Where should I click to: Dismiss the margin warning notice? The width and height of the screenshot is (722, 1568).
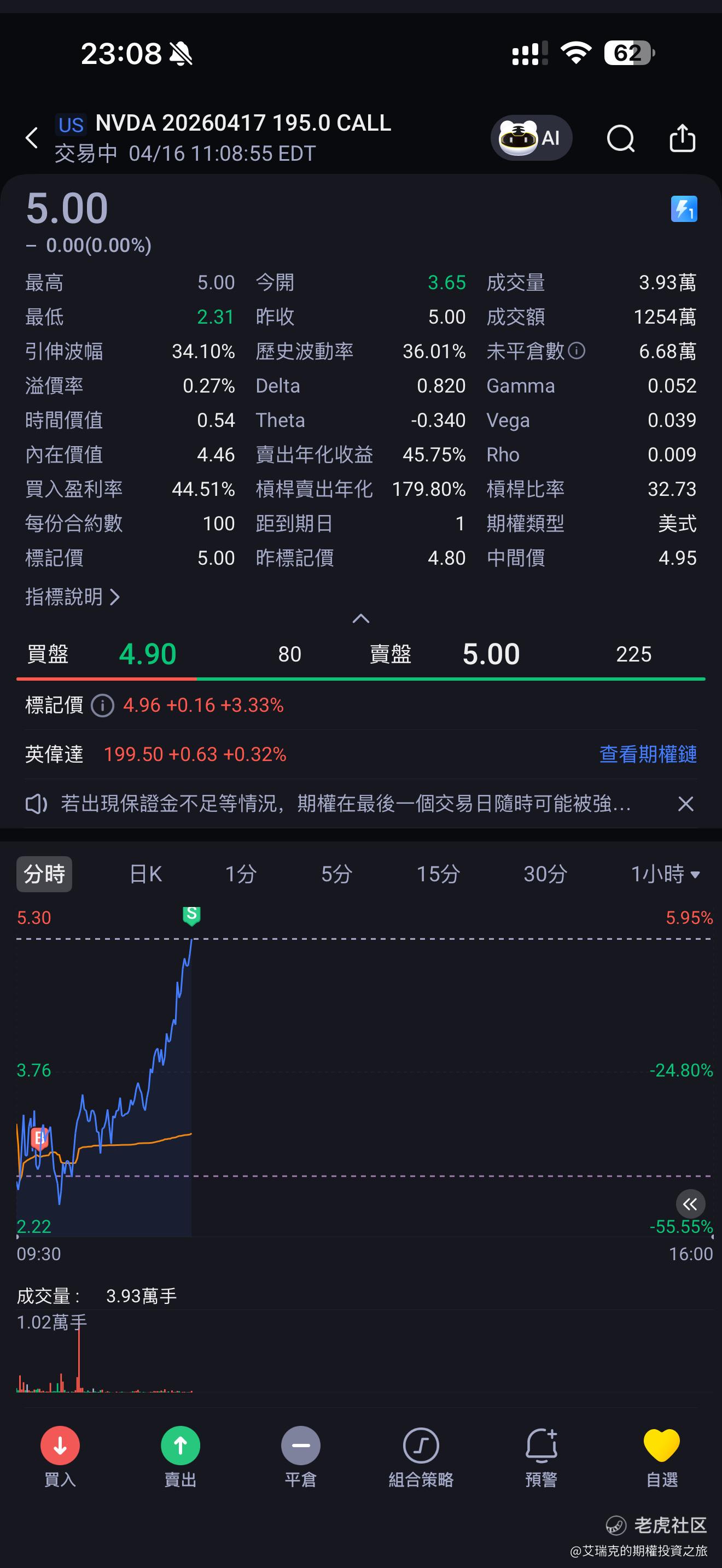pyautogui.click(x=685, y=804)
